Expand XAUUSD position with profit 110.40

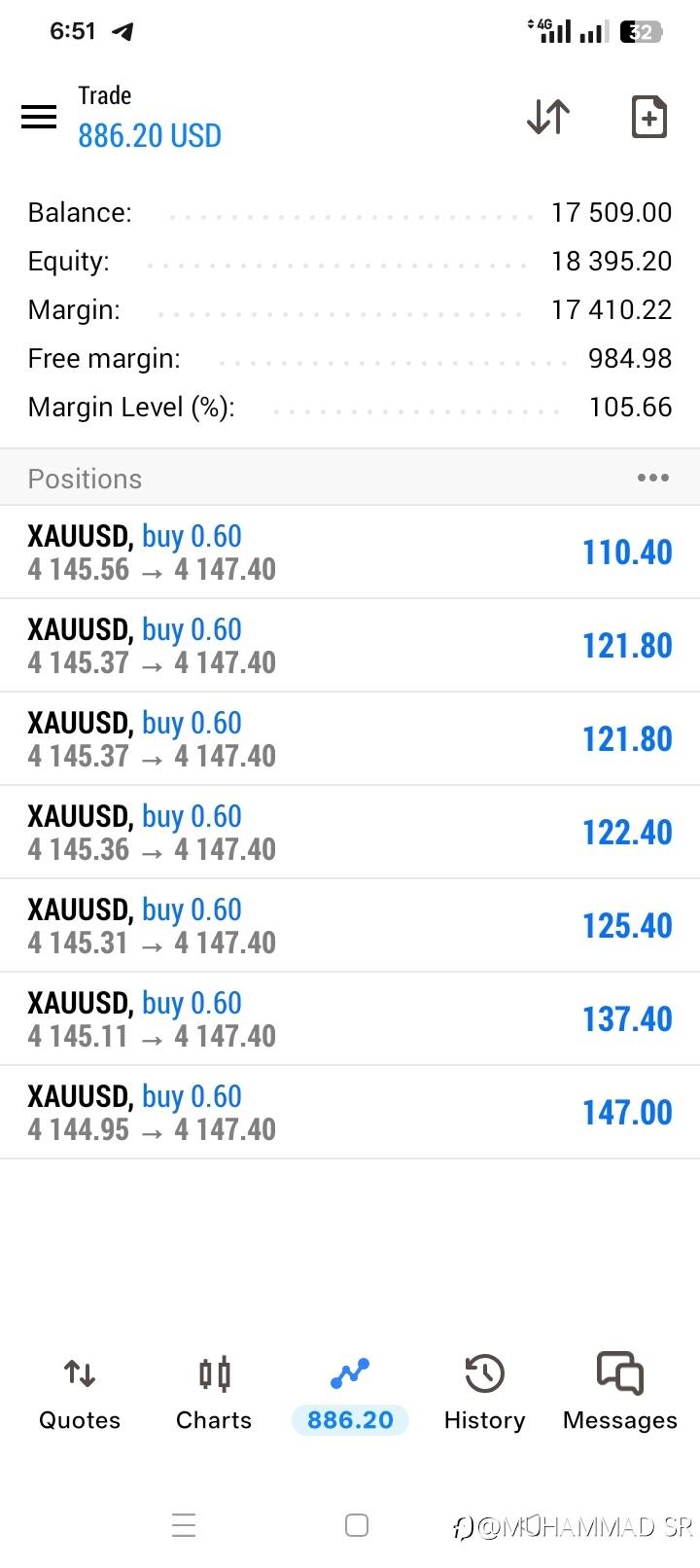click(350, 552)
